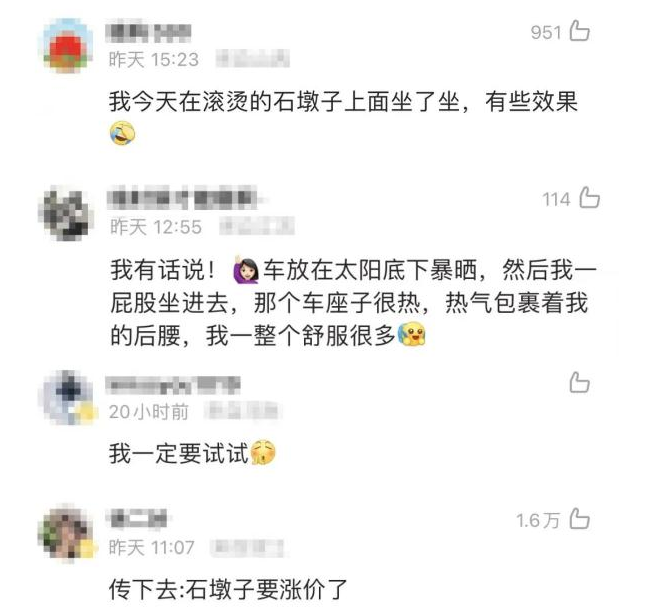Like the comment starting with 我有话说
The width and height of the screenshot is (649, 610).
(x=588, y=198)
